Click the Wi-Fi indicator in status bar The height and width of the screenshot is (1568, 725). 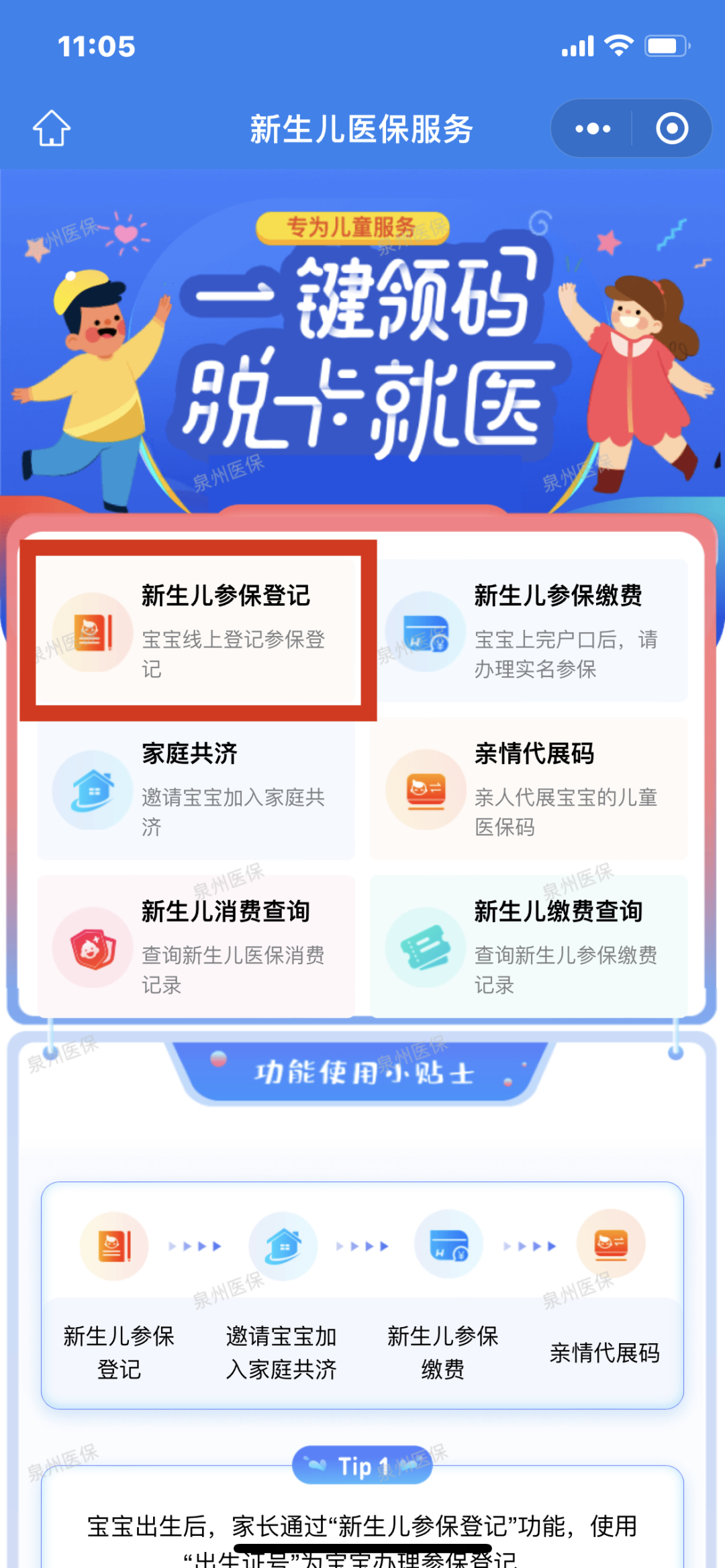click(618, 45)
